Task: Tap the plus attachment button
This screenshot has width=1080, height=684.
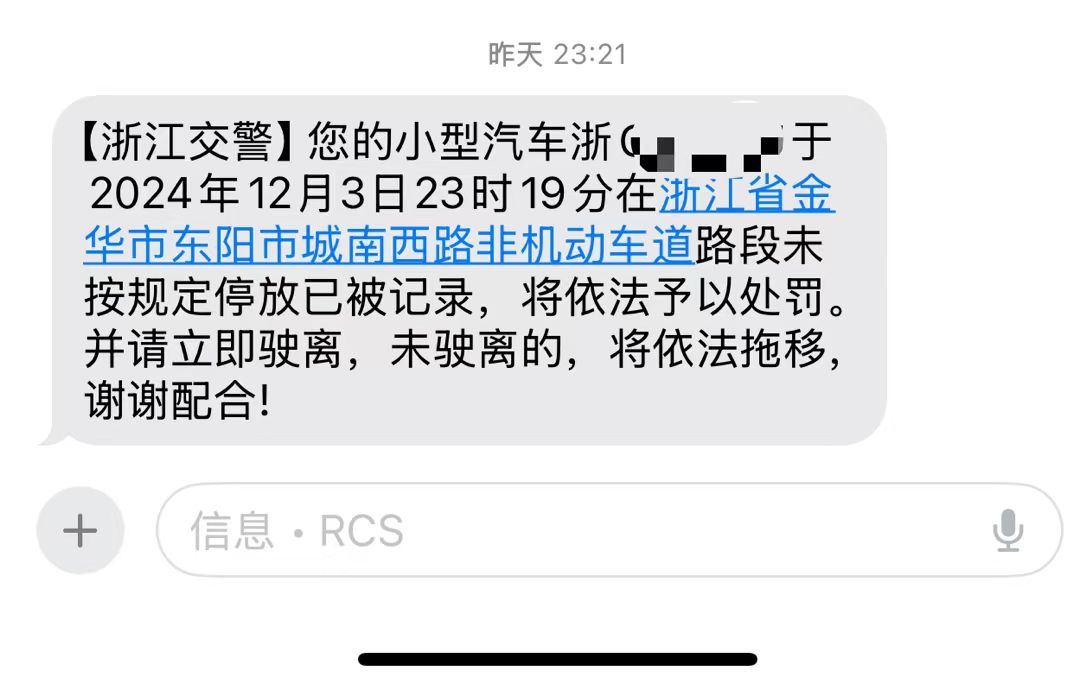Action: 80,530
